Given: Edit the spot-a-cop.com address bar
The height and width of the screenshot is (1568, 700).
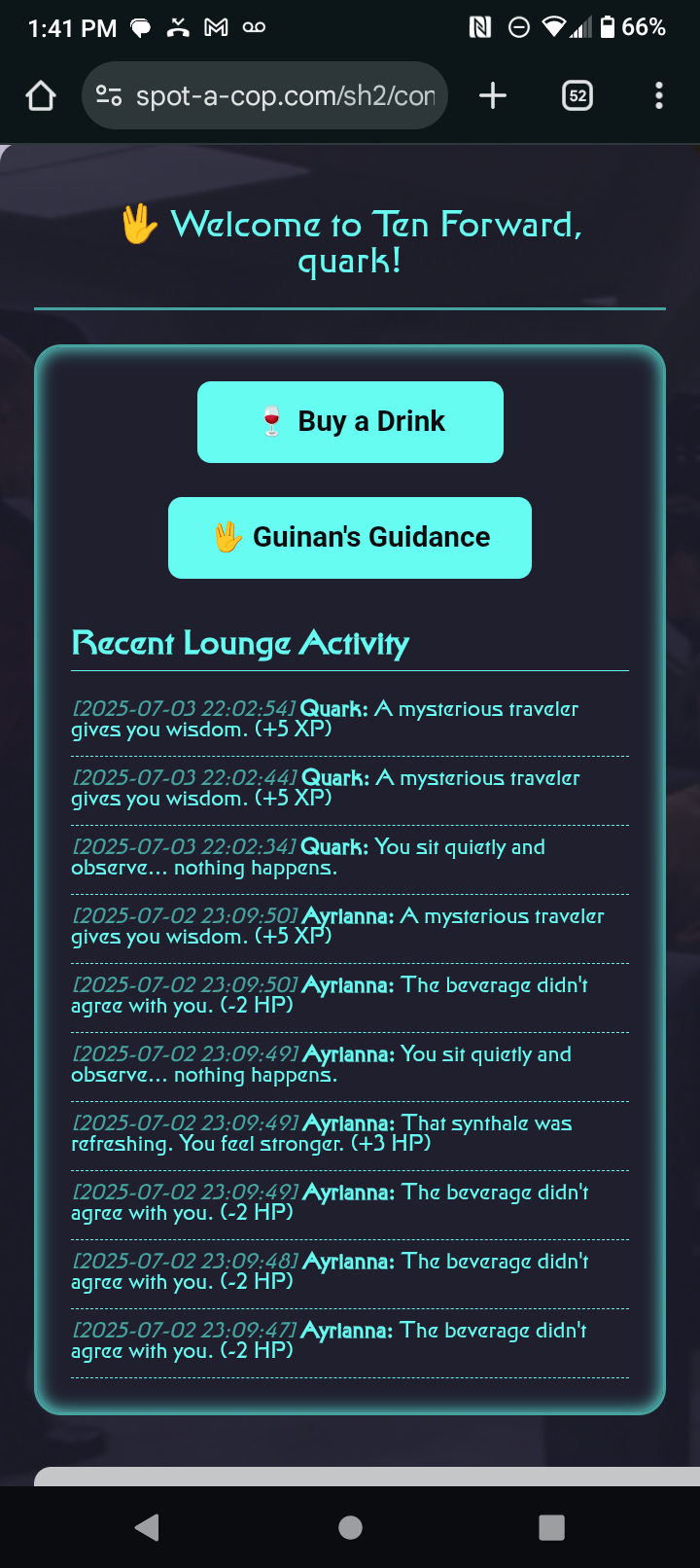Looking at the screenshot, I should point(285,95).
